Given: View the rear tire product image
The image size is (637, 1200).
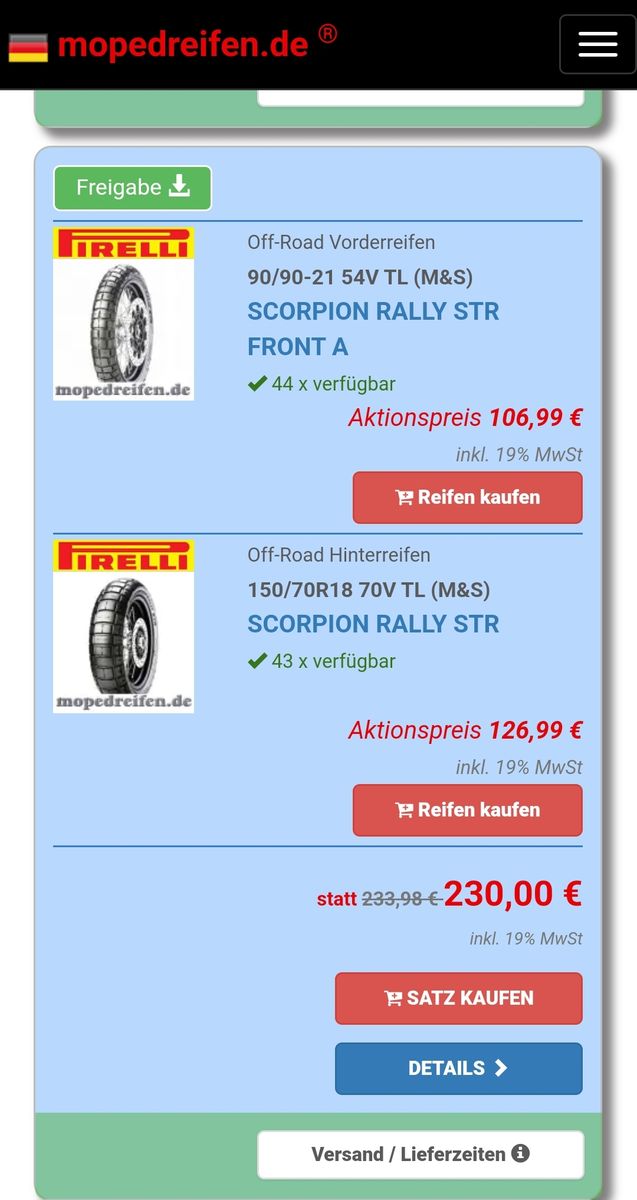Looking at the screenshot, I should [x=123, y=627].
